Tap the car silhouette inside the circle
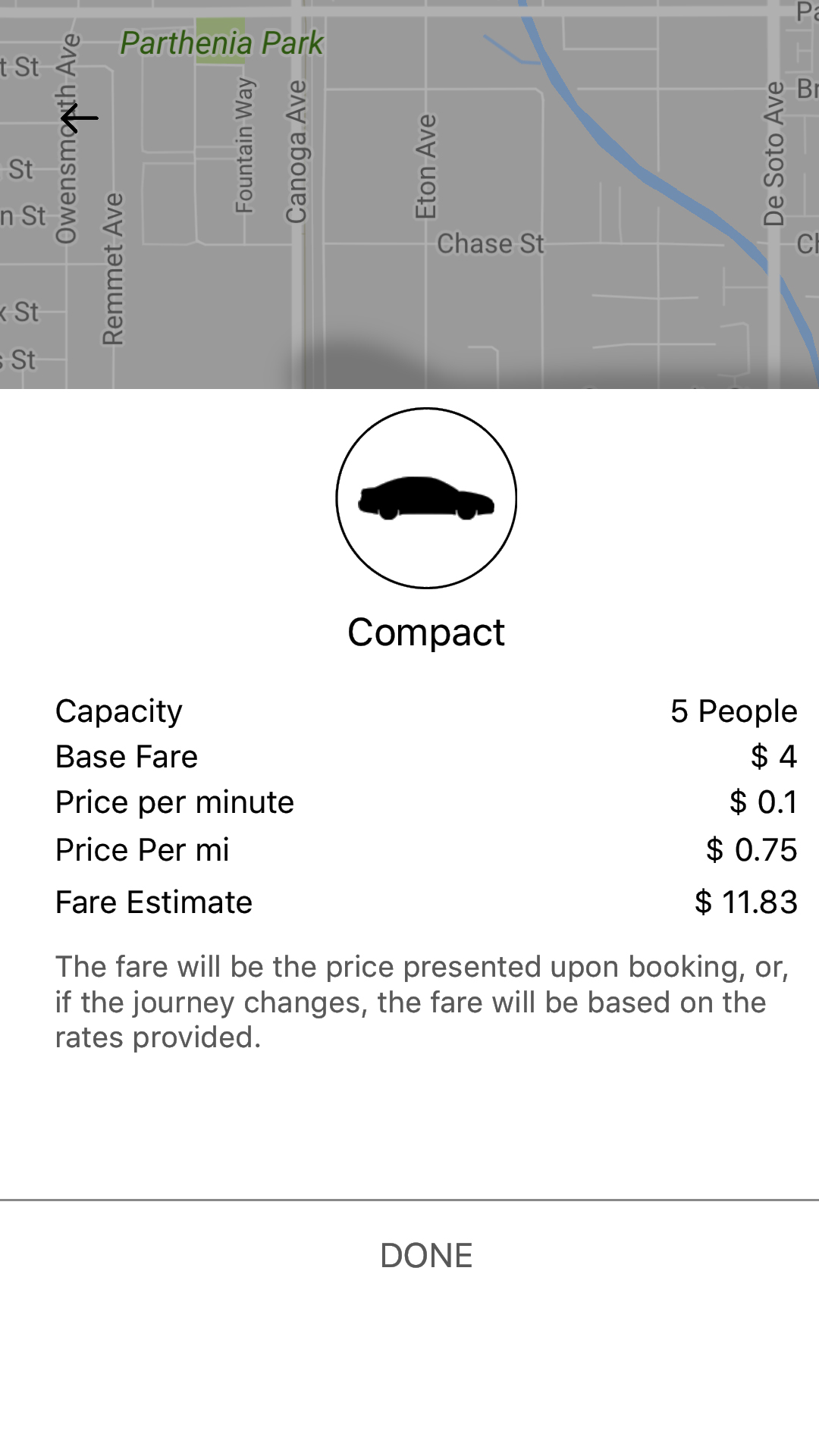This screenshot has width=819, height=1456. pos(426,498)
